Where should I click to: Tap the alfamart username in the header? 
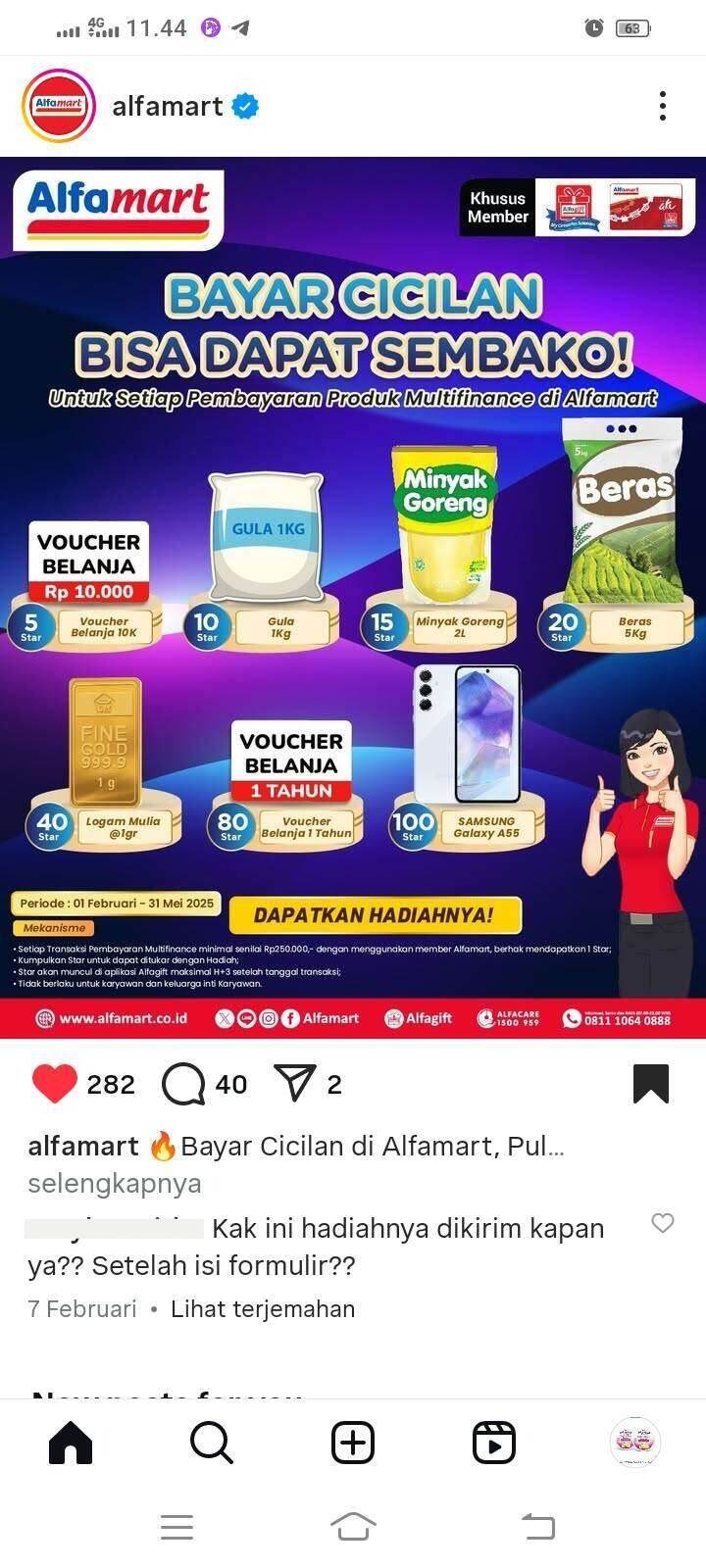168,106
